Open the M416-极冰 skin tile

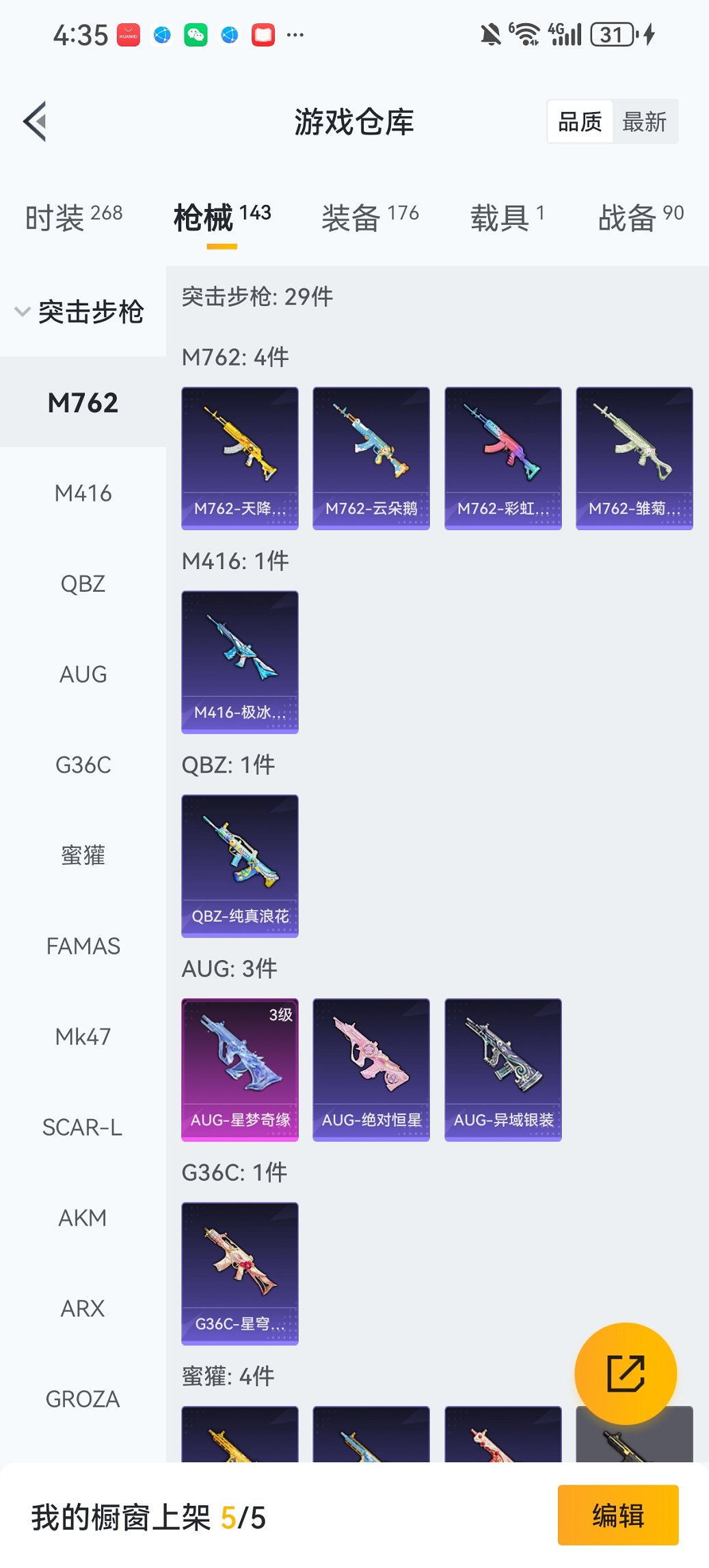tap(240, 661)
